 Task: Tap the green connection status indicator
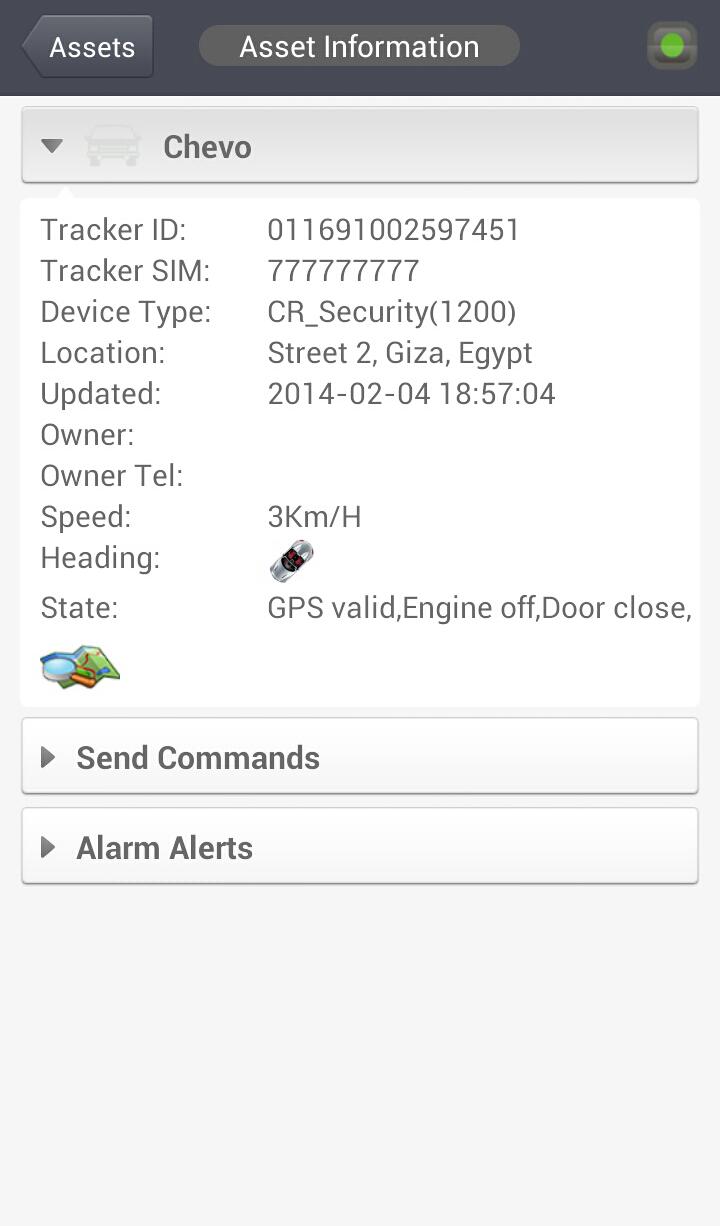tap(670, 46)
